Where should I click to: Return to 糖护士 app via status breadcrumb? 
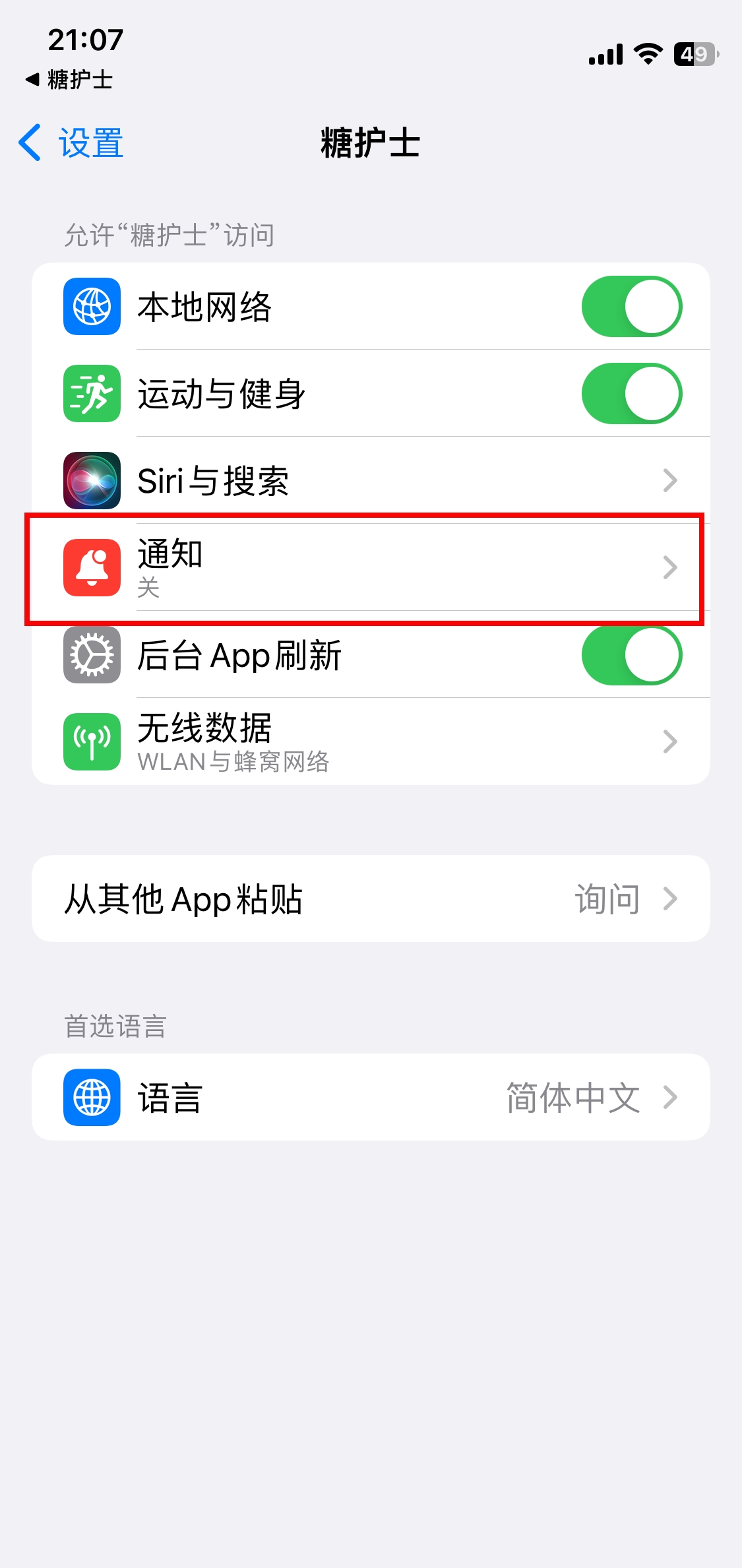pyautogui.click(x=70, y=80)
